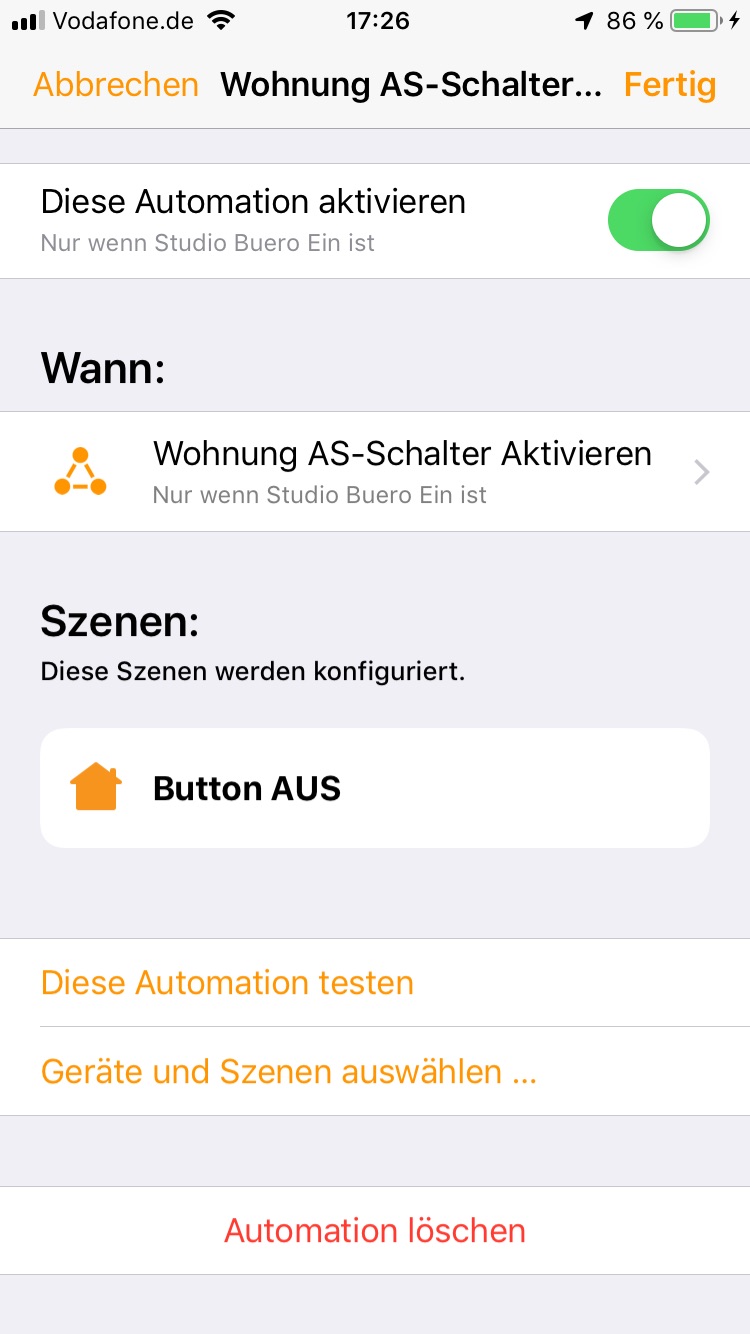This screenshot has width=750, height=1334.
Task: Open the Button AUS scene card
Action: [x=375, y=788]
